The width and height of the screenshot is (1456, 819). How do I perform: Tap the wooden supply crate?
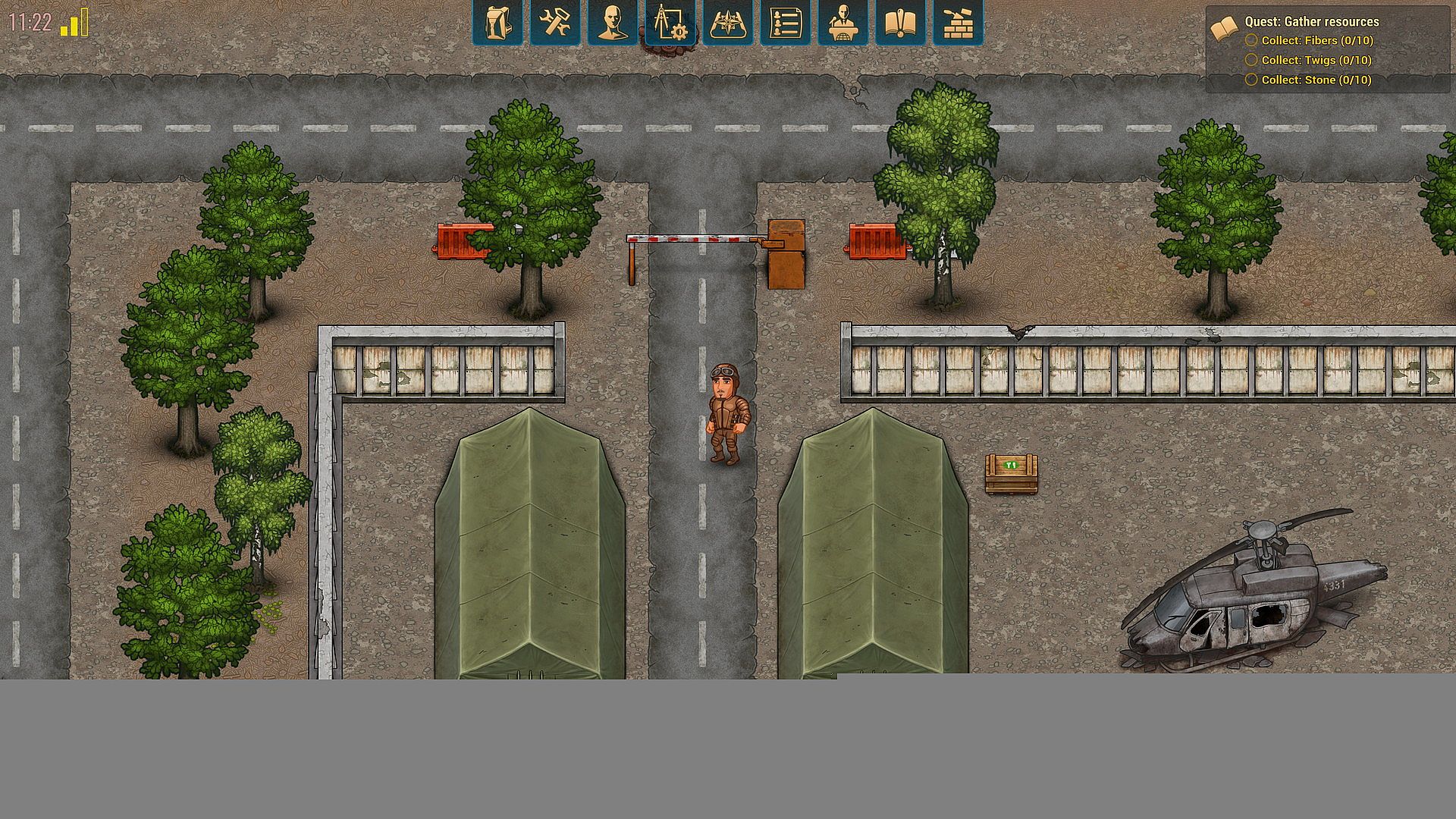(x=1011, y=473)
